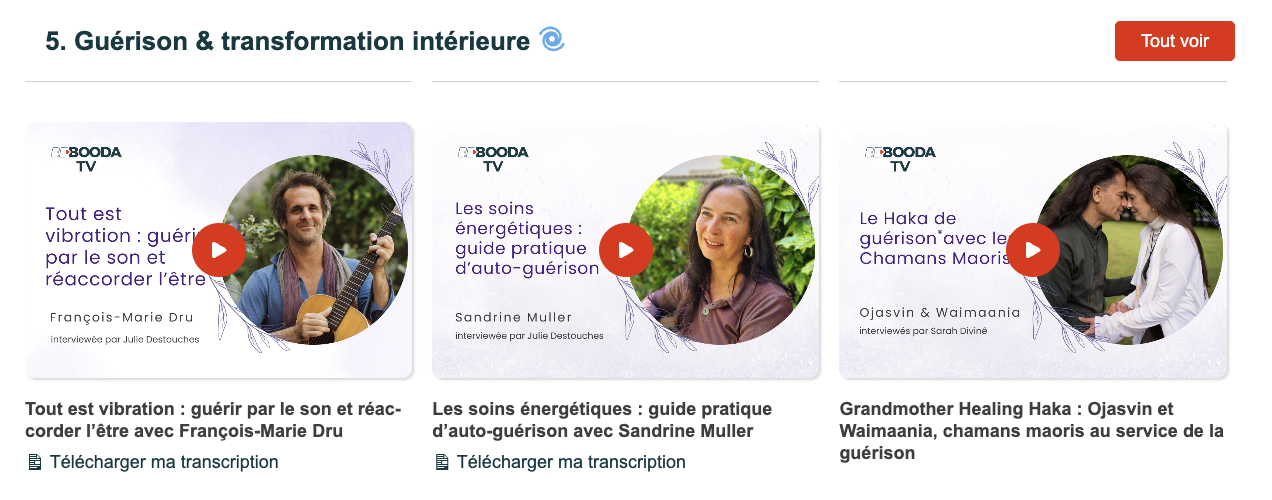This screenshot has height=500, width=1272.
Task: Download the transcription for François-Marie Dru's talk
Action: (x=163, y=462)
